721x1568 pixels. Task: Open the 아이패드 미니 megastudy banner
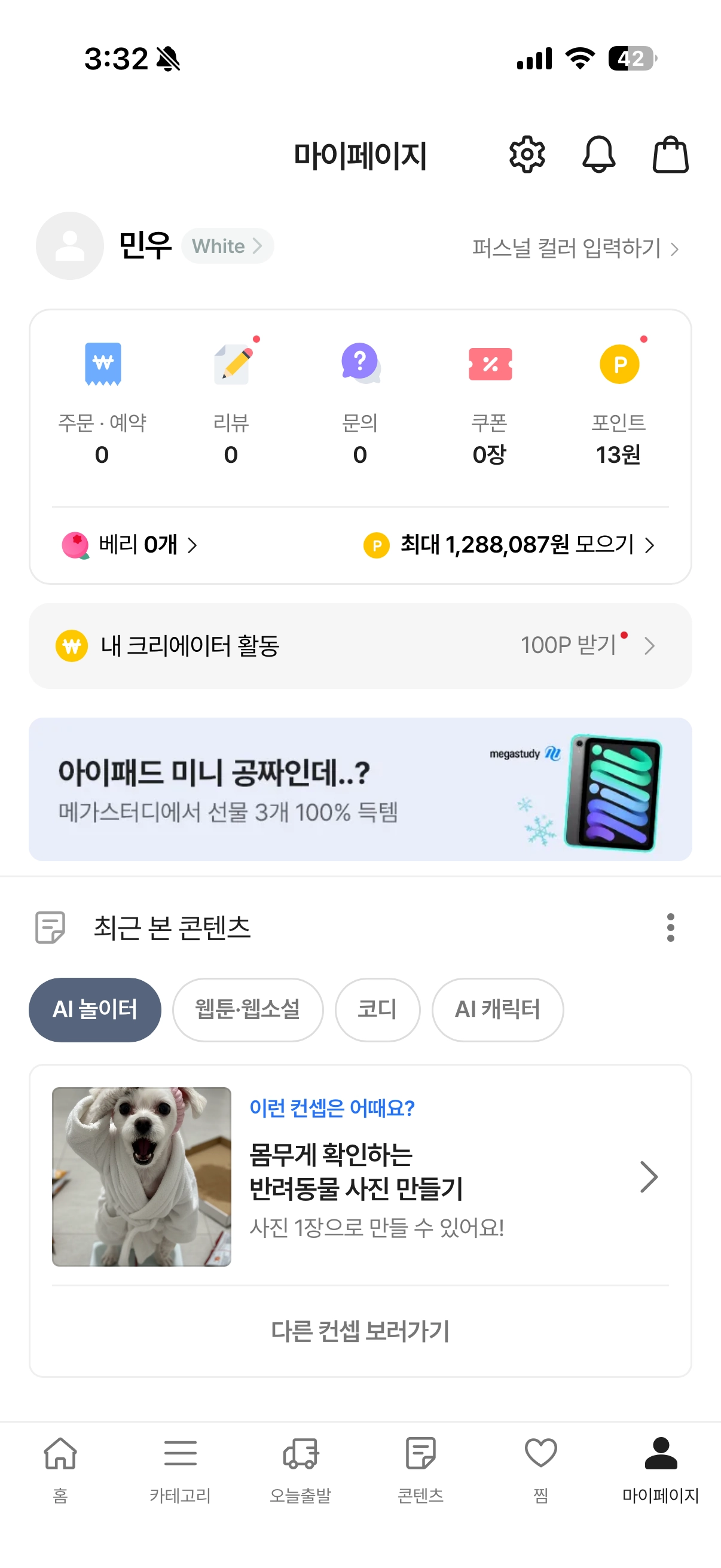click(x=360, y=789)
